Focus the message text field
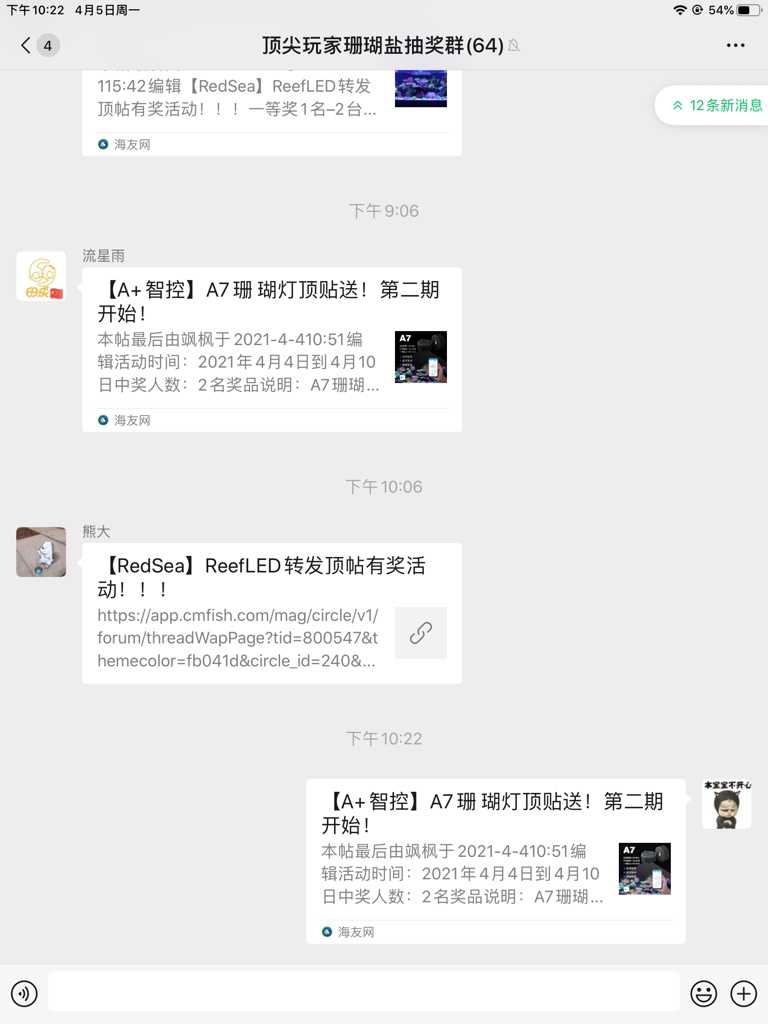 [x=364, y=992]
